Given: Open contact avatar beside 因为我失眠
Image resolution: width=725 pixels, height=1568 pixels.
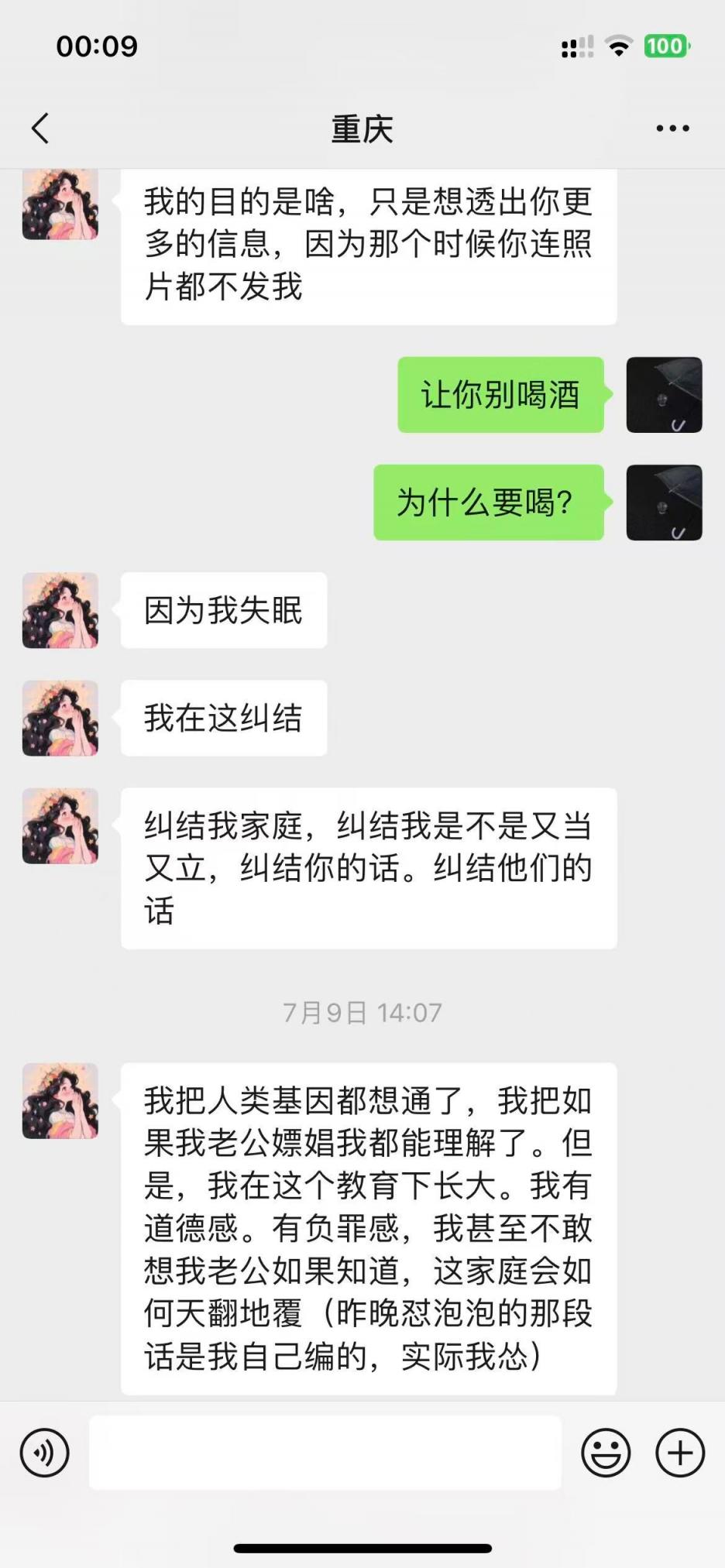Looking at the screenshot, I should click(60, 610).
